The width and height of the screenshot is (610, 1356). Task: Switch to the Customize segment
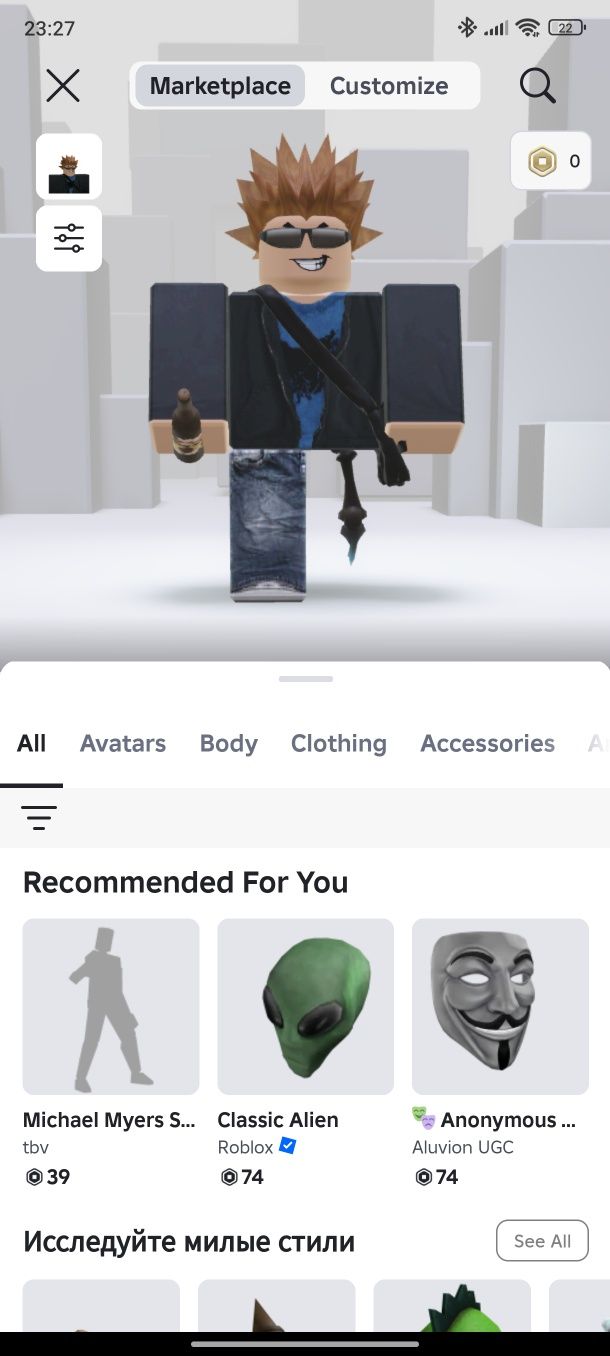pyautogui.click(x=389, y=86)
